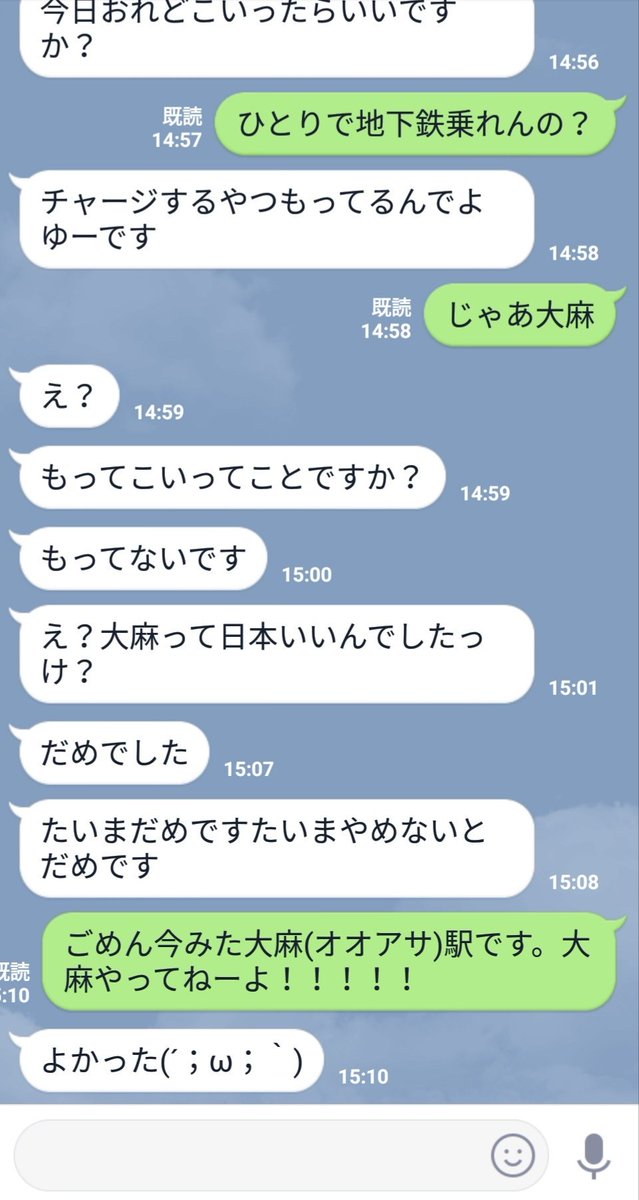Start a voice message with the microphone
This screenshot has width=639, height=1200.
point(595,1157)
